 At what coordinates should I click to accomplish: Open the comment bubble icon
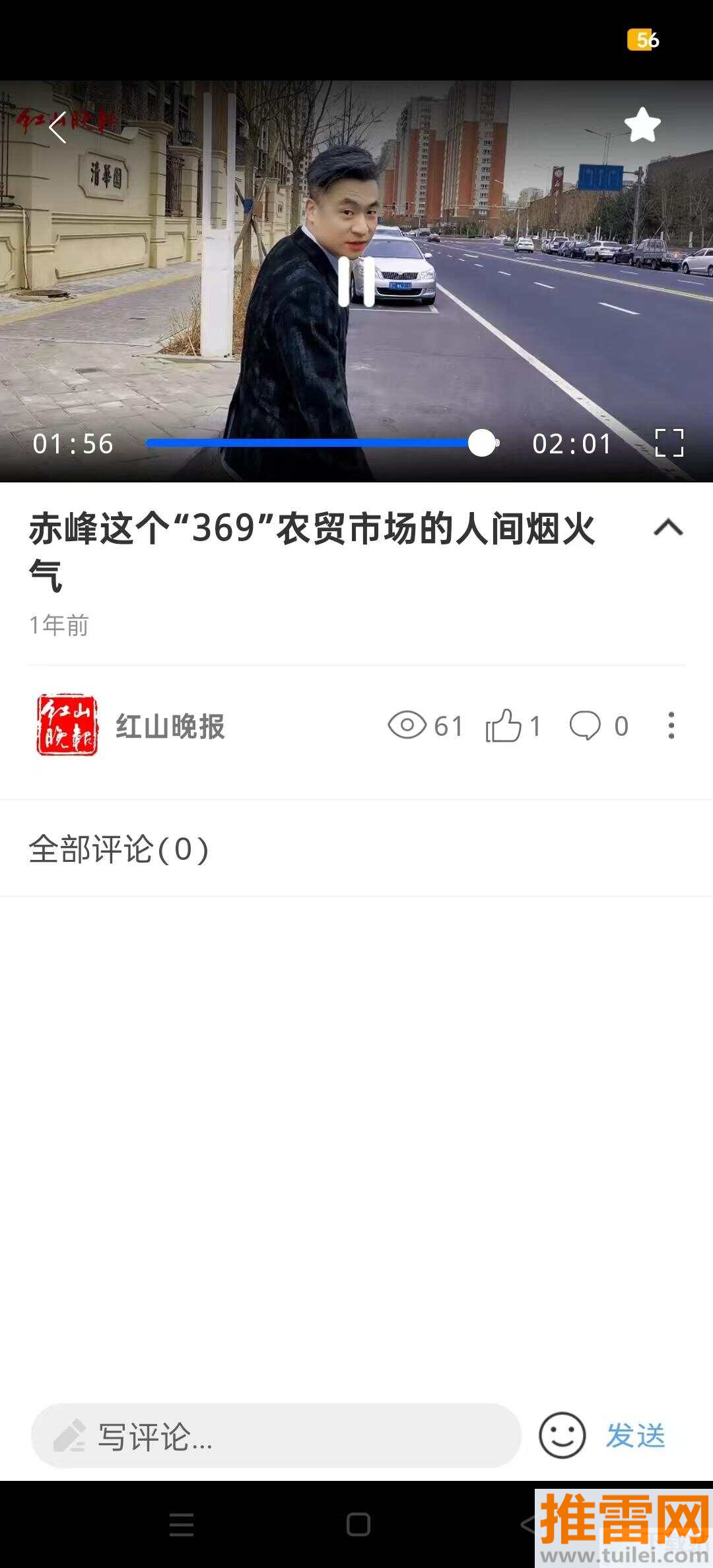tap(585, 726)
